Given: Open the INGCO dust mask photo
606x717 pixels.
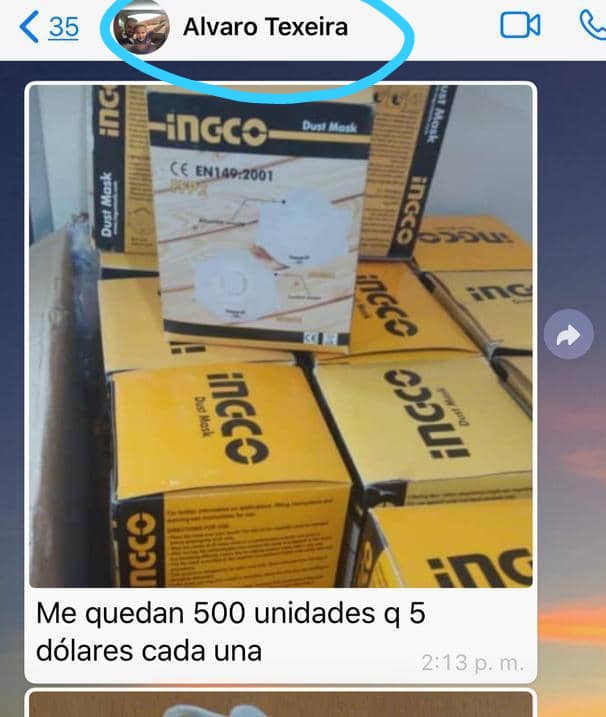Looking at the screenshot, I should click(281, 336).
